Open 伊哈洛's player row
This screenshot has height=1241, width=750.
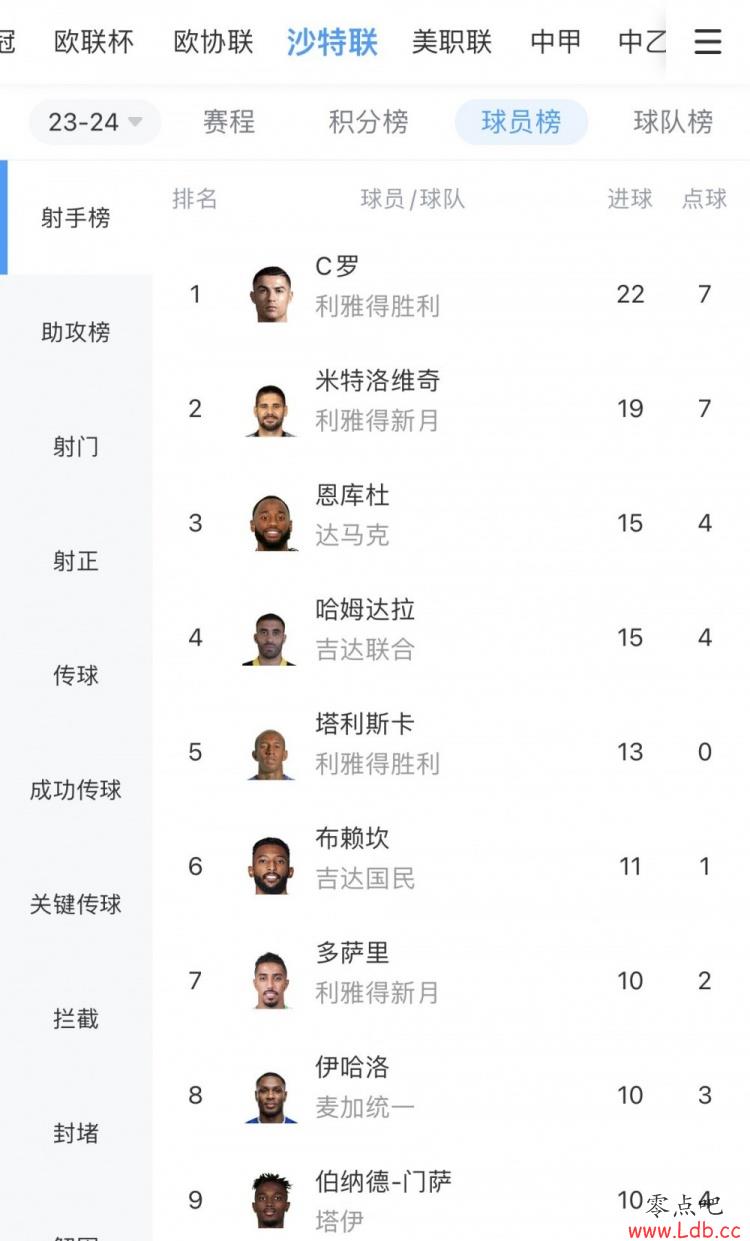[451, 1095]
